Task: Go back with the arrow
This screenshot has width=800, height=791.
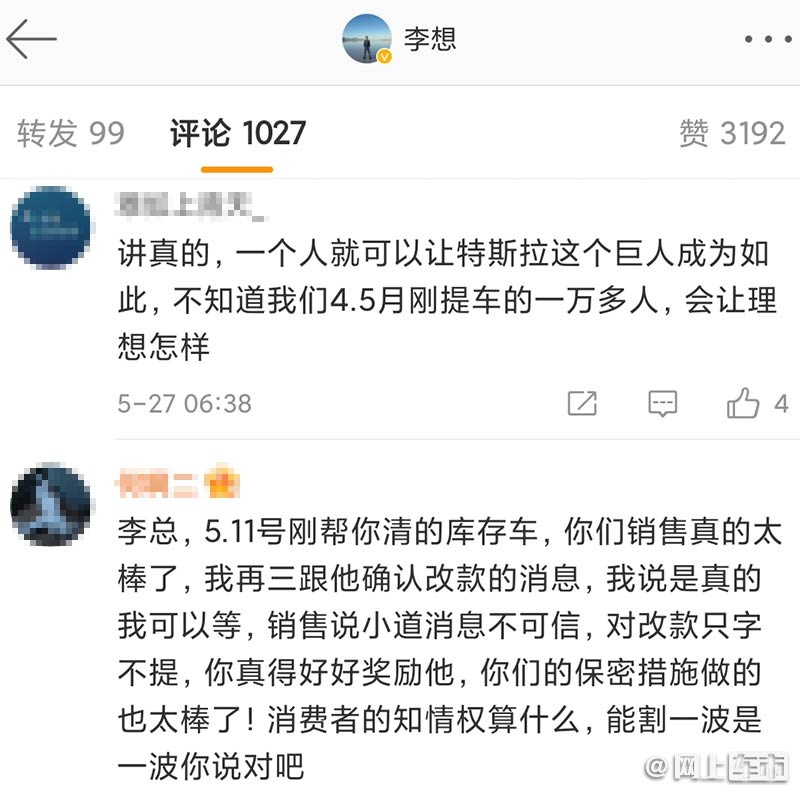Action: (x=31, y=39)
